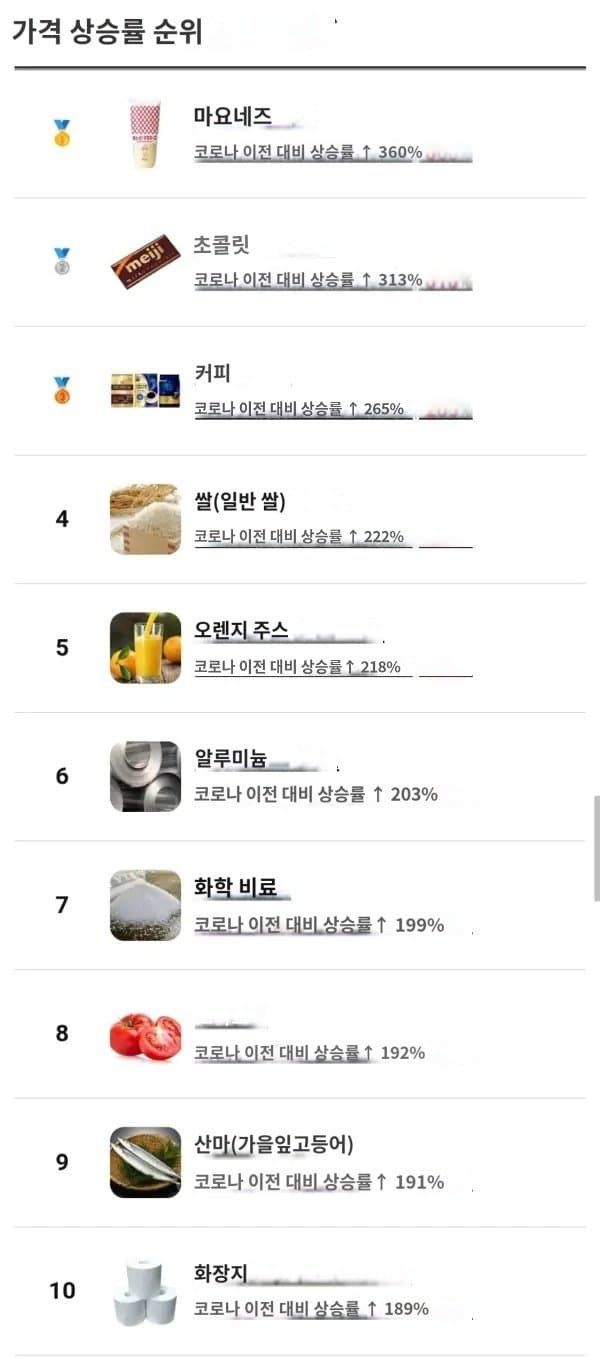Select the 화학 비료 entry
600x1368 pixels.
coord(235,888)
